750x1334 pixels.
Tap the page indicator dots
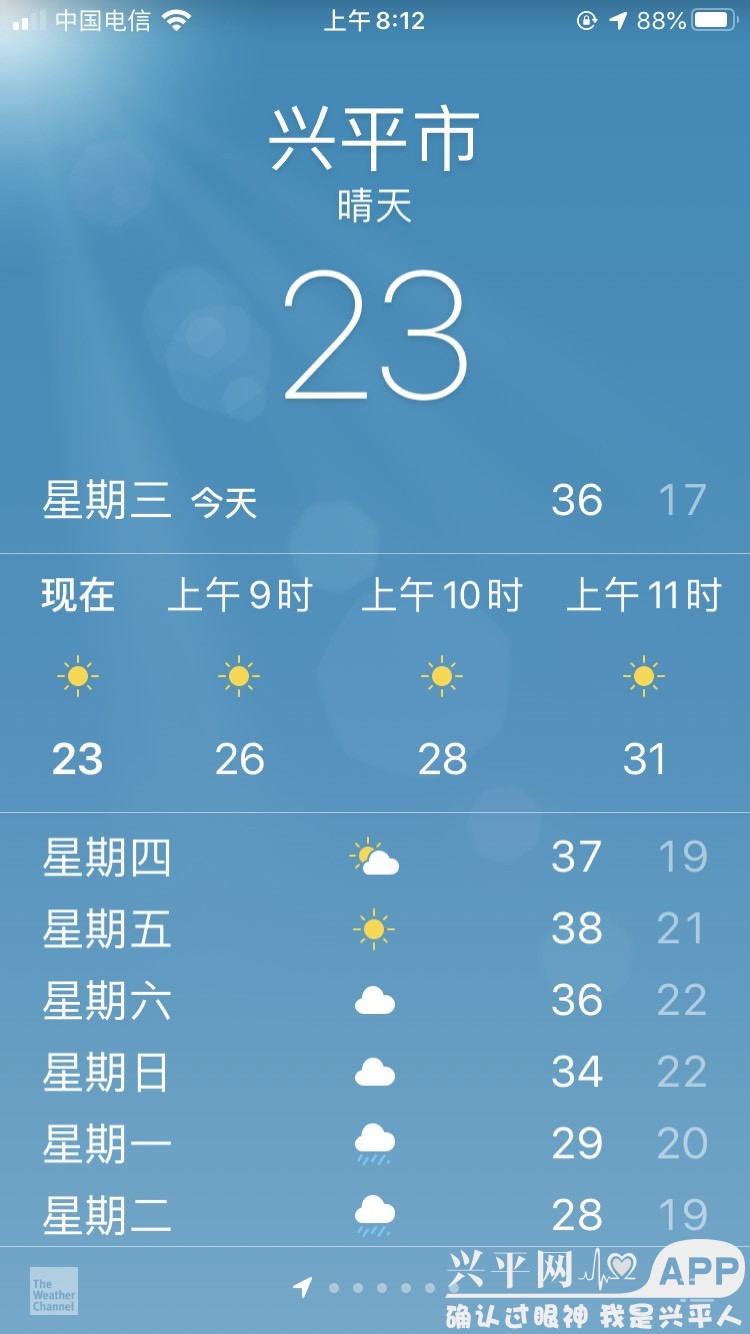pos(380,1288)
